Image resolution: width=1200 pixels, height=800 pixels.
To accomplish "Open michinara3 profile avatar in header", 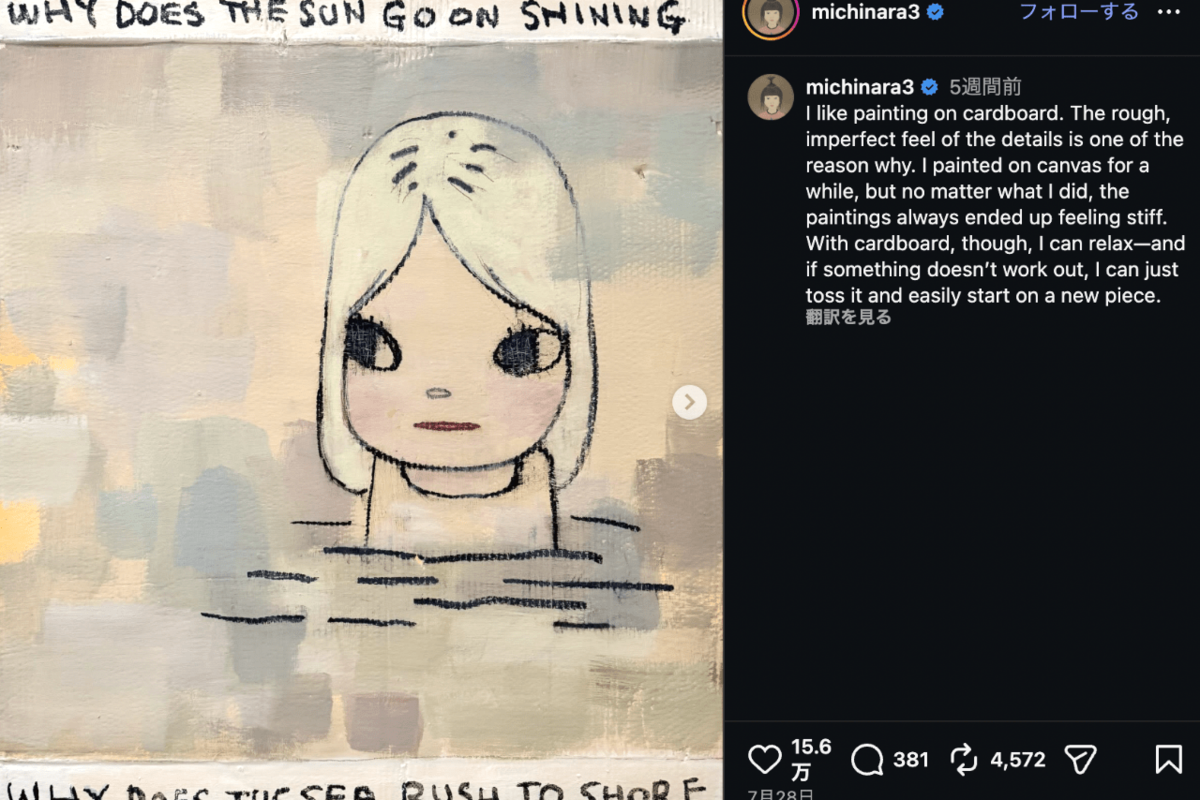I will click(771, 14).
